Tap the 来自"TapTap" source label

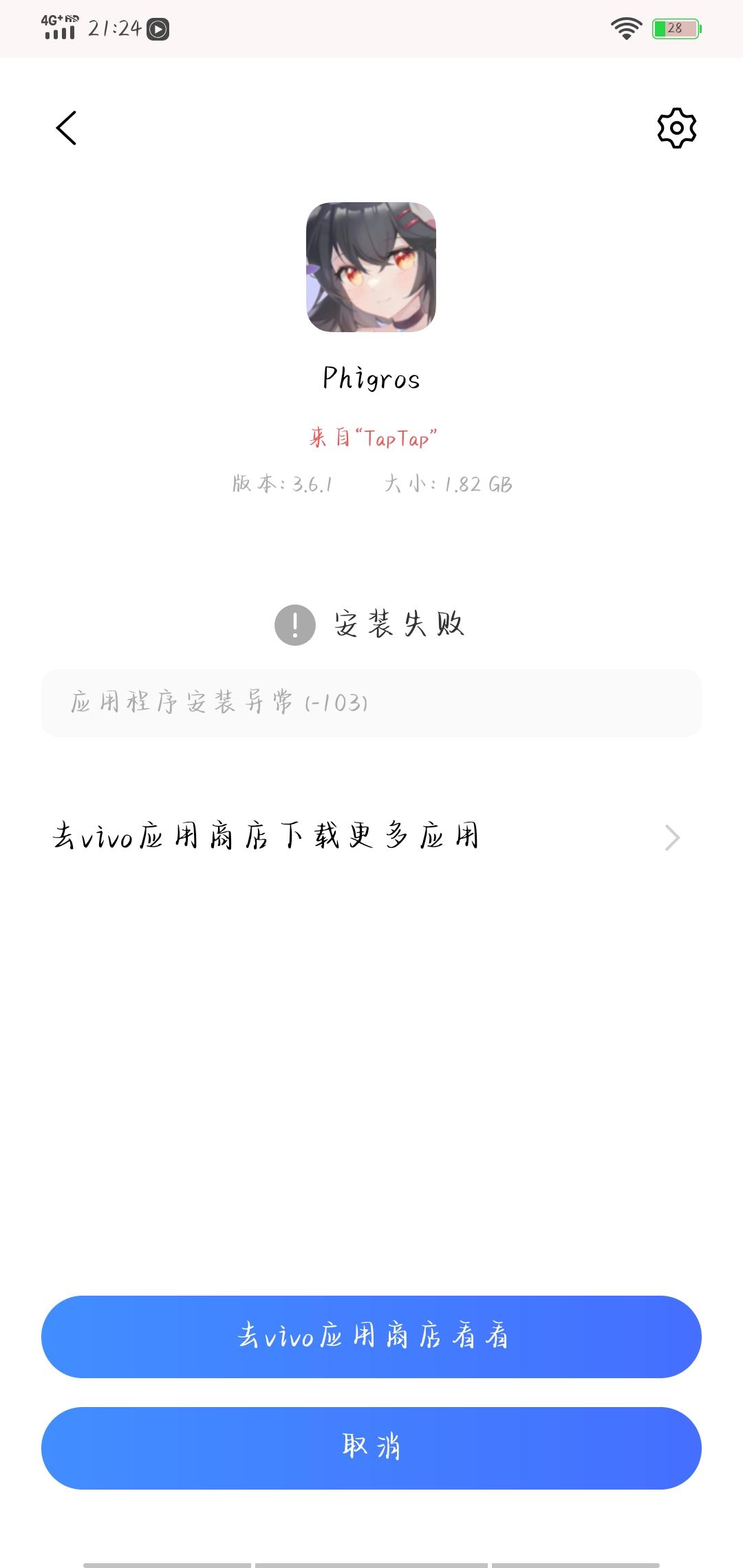[372, 436]
